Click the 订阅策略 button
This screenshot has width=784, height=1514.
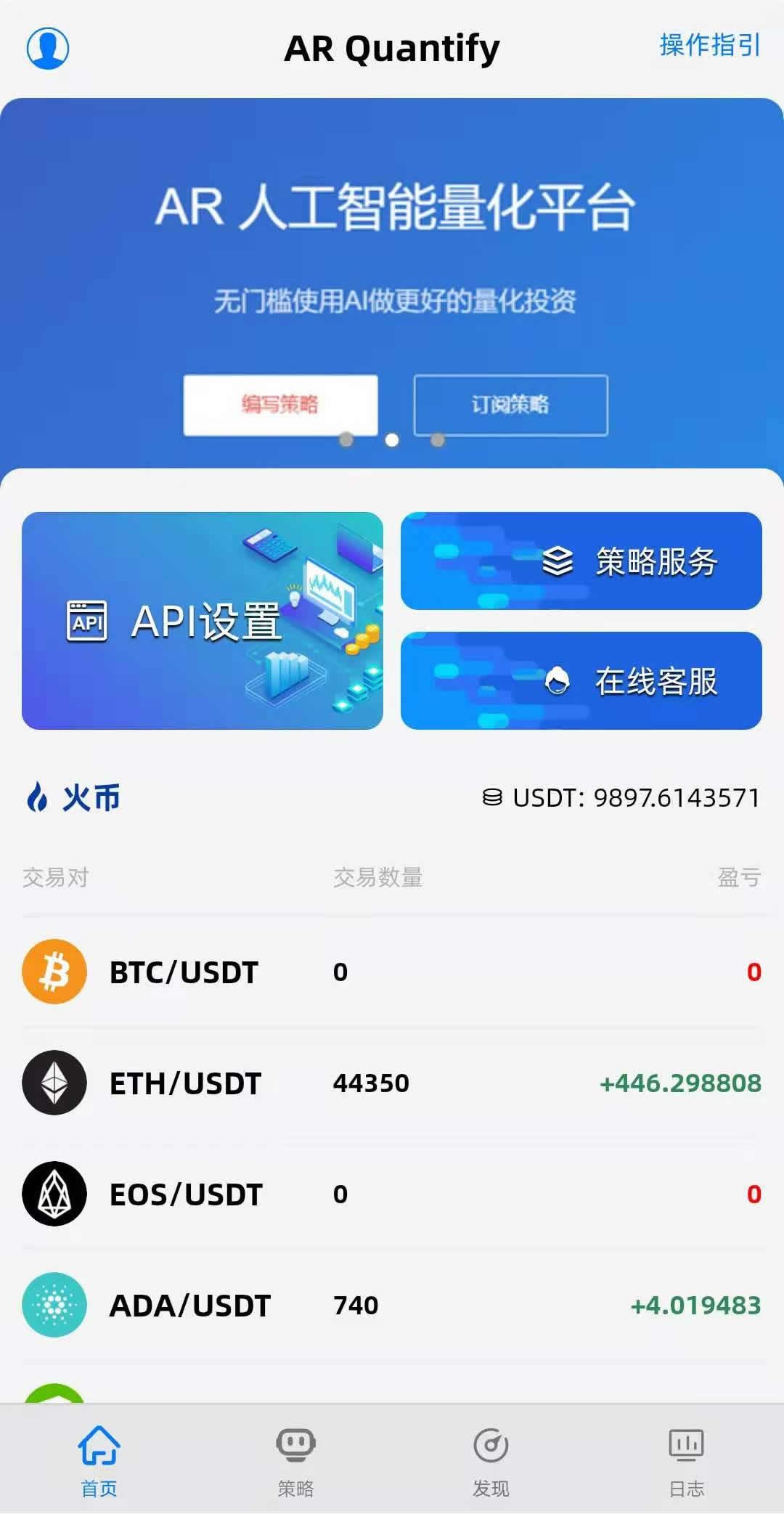[510, 406]
